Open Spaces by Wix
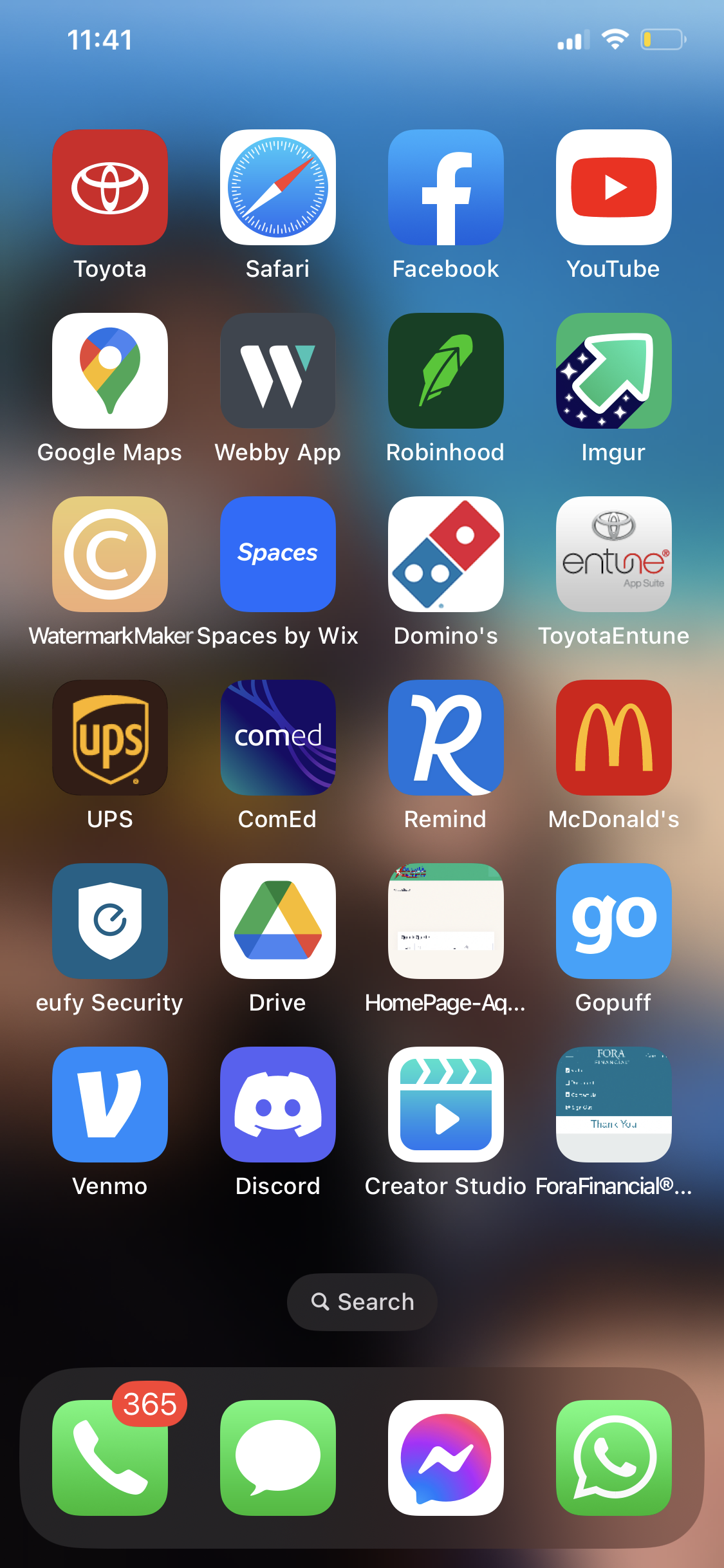The image size is (724, 1568). point(278,554)
